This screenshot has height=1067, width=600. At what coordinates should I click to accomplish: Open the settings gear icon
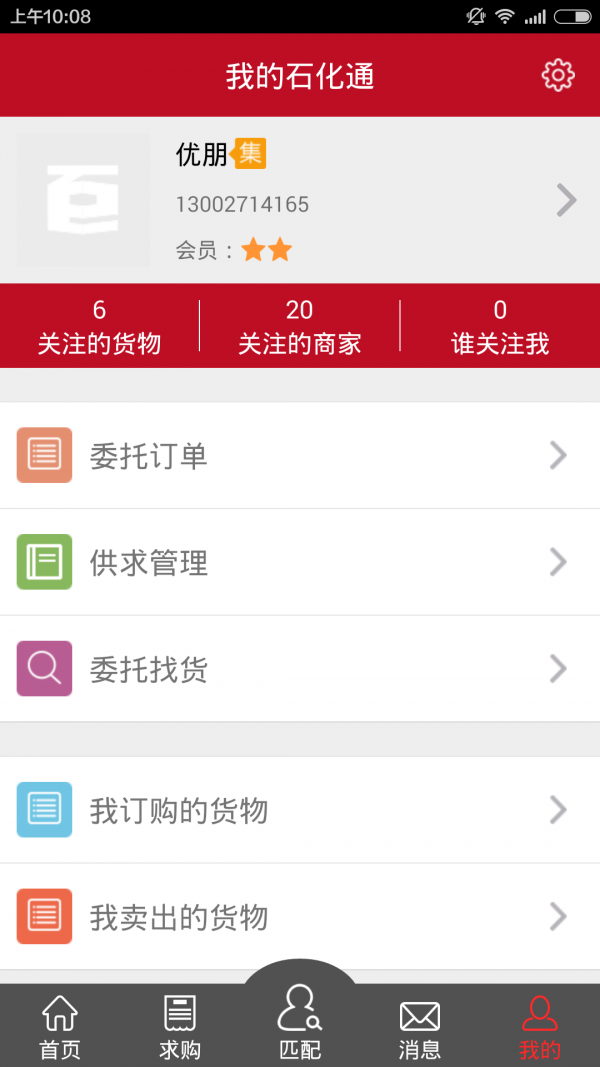(558, 76)
